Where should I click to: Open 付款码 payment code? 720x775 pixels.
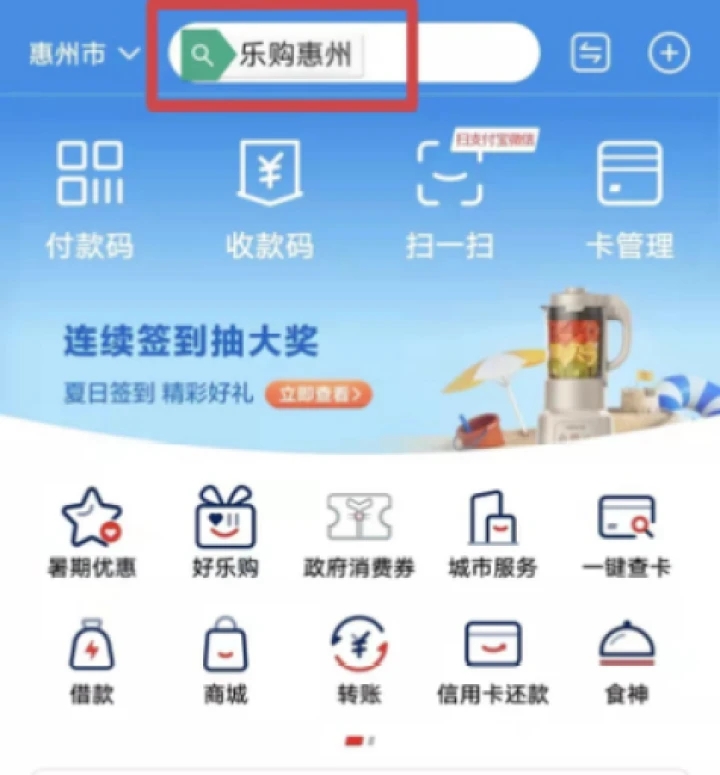(89, 200)
